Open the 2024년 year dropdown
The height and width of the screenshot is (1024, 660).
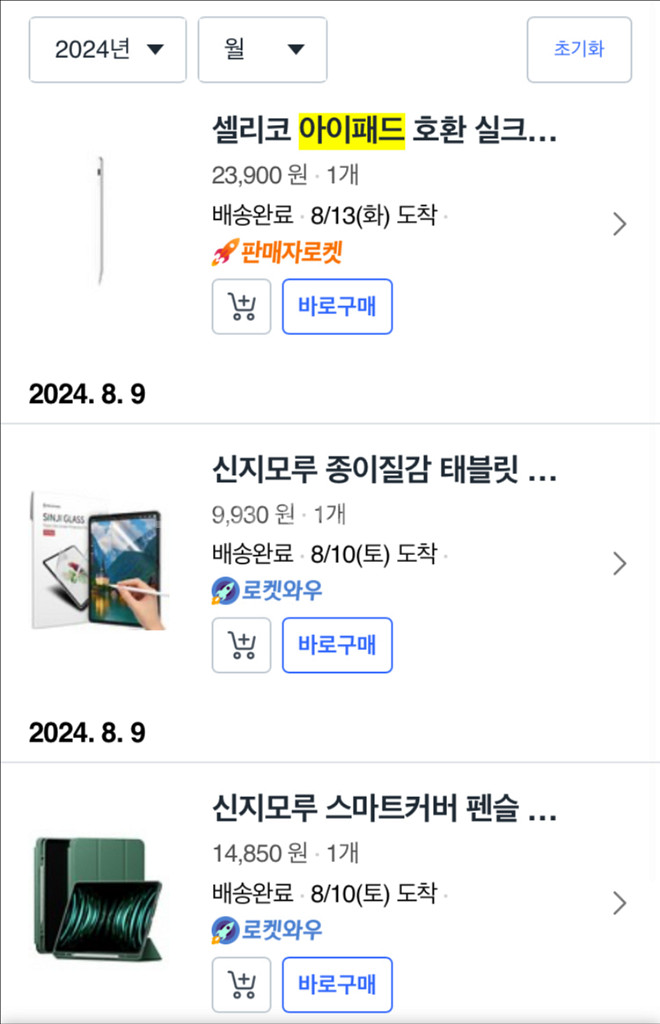108,50
